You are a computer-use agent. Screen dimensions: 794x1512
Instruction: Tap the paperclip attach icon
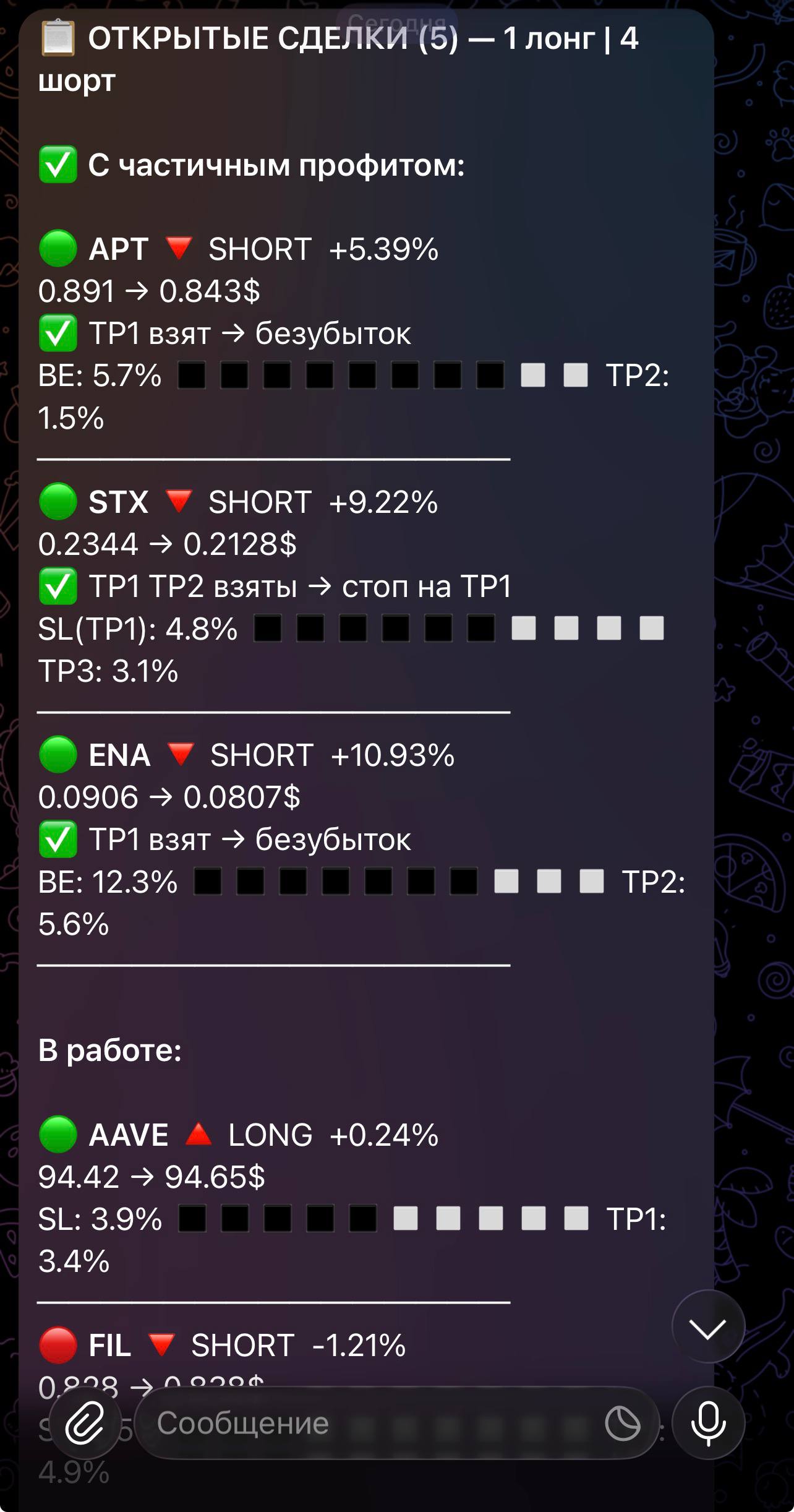point(85,1424)
